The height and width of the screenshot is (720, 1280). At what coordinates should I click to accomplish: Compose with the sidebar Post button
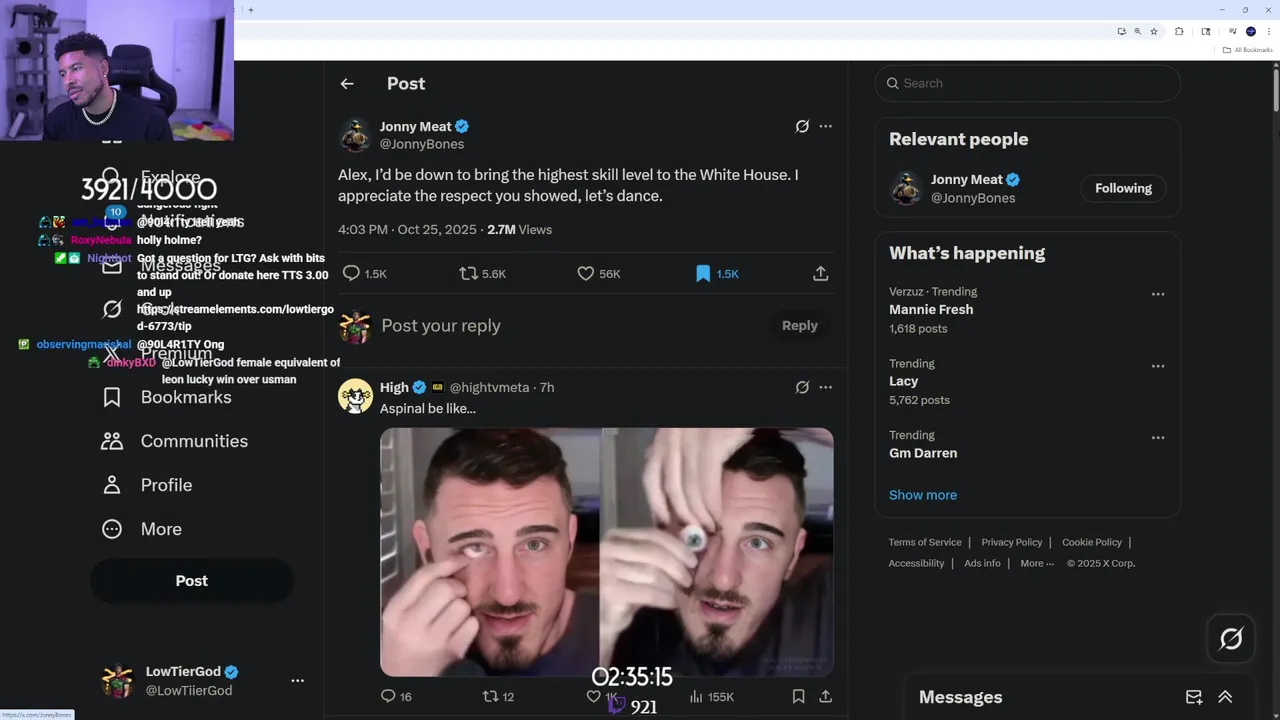coord(192,581)
